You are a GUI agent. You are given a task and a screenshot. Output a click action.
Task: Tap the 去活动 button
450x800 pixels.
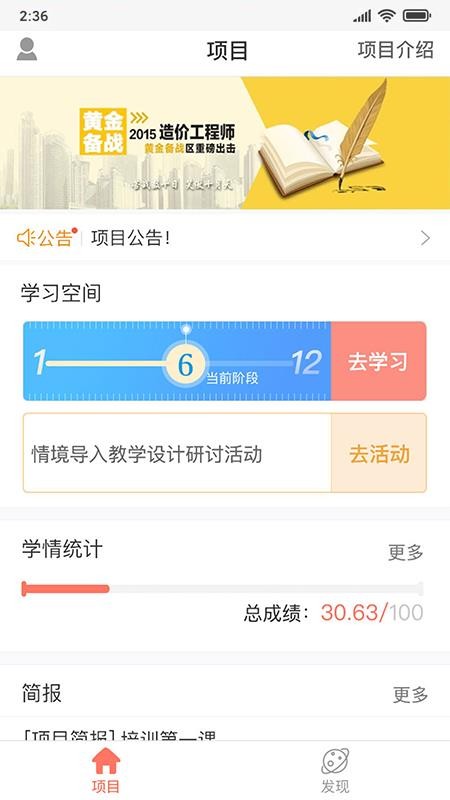[x=379, y=454]
